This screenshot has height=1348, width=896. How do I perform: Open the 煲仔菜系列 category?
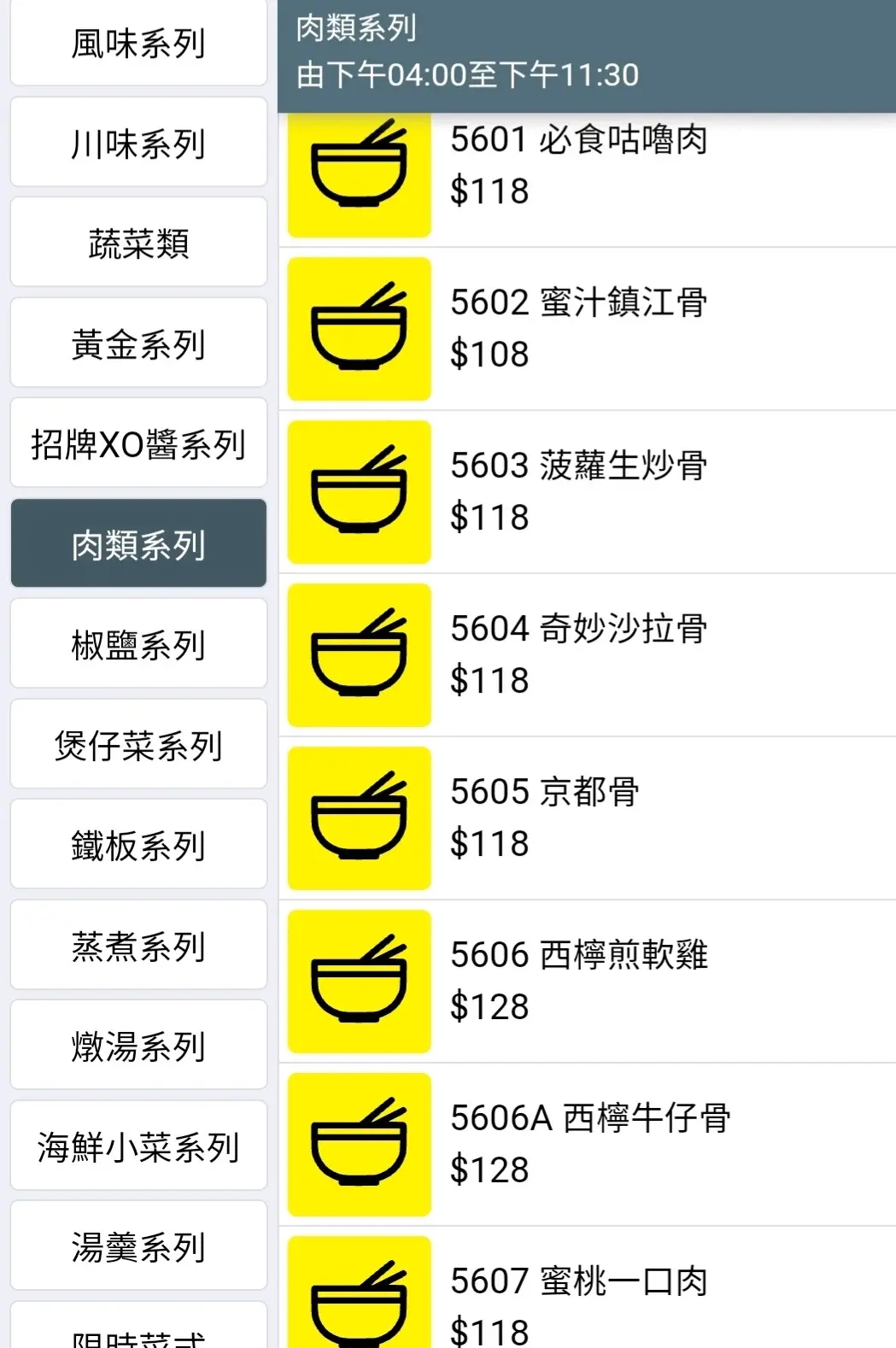click(138, 746)
